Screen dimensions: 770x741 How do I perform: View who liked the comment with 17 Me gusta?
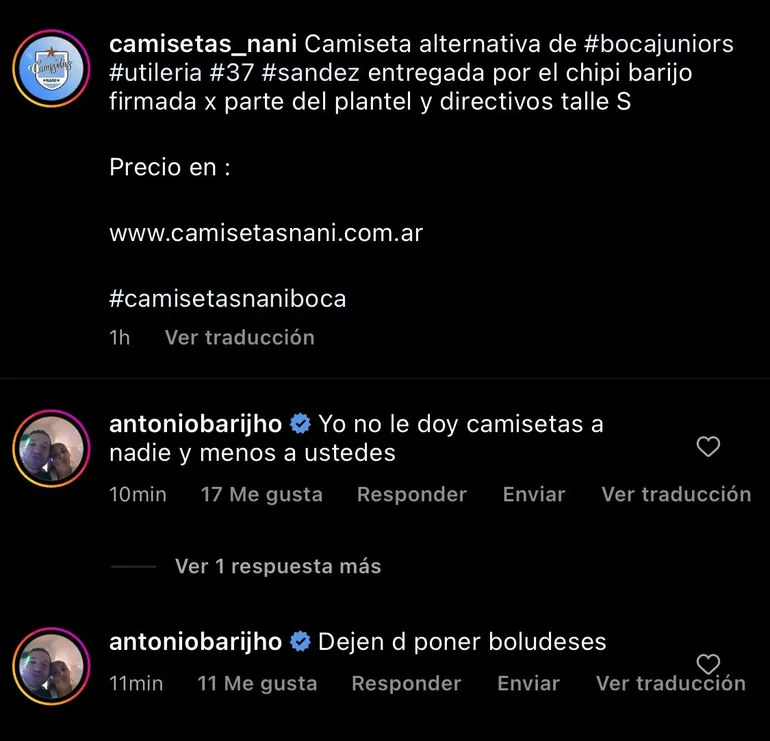(261, 494)
